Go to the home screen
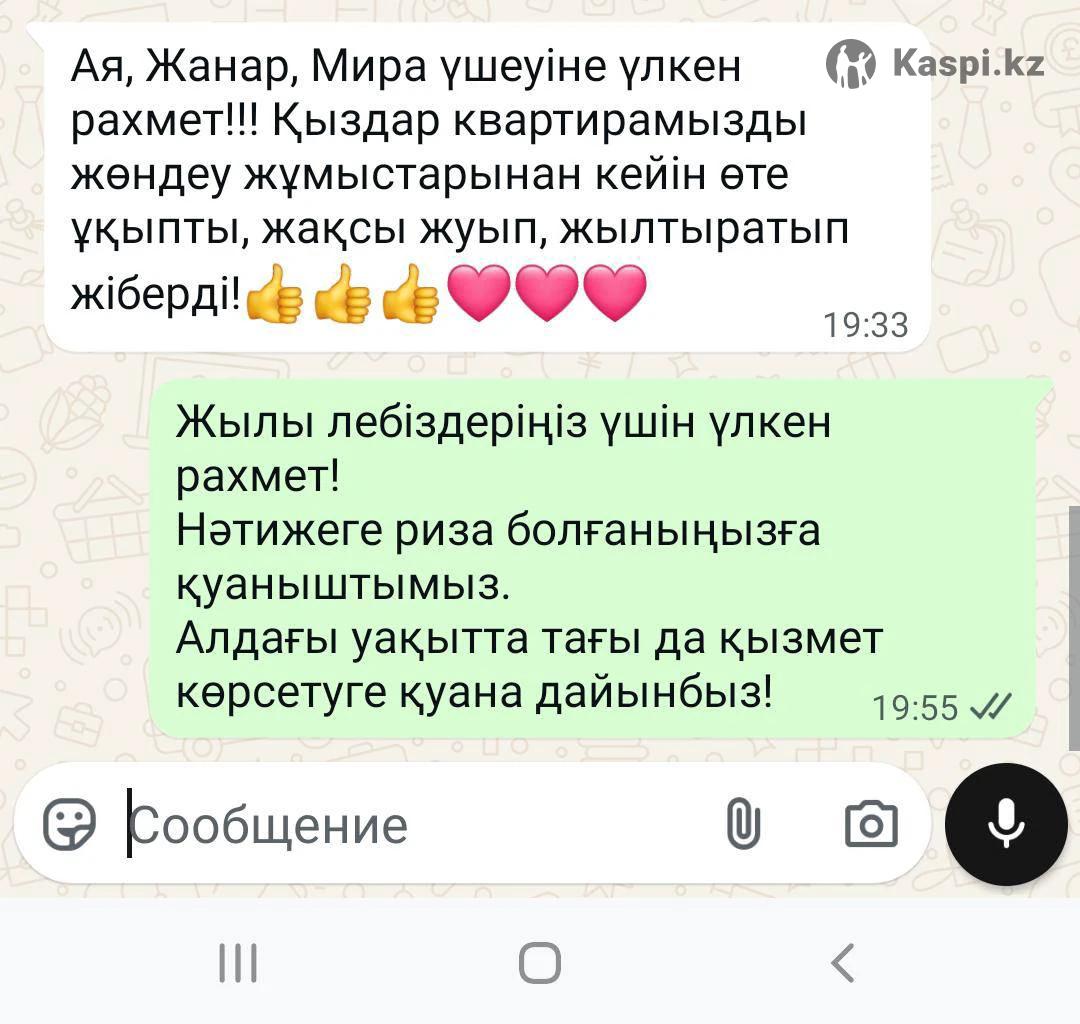The width and height of the screenshot is (1080, 1024). point(540,963)
